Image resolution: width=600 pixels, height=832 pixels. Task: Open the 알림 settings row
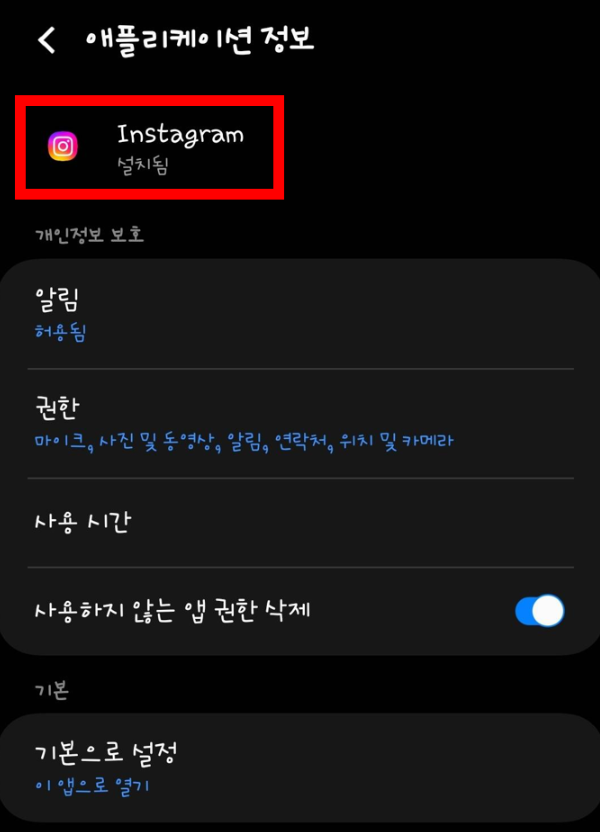point(300,314)
